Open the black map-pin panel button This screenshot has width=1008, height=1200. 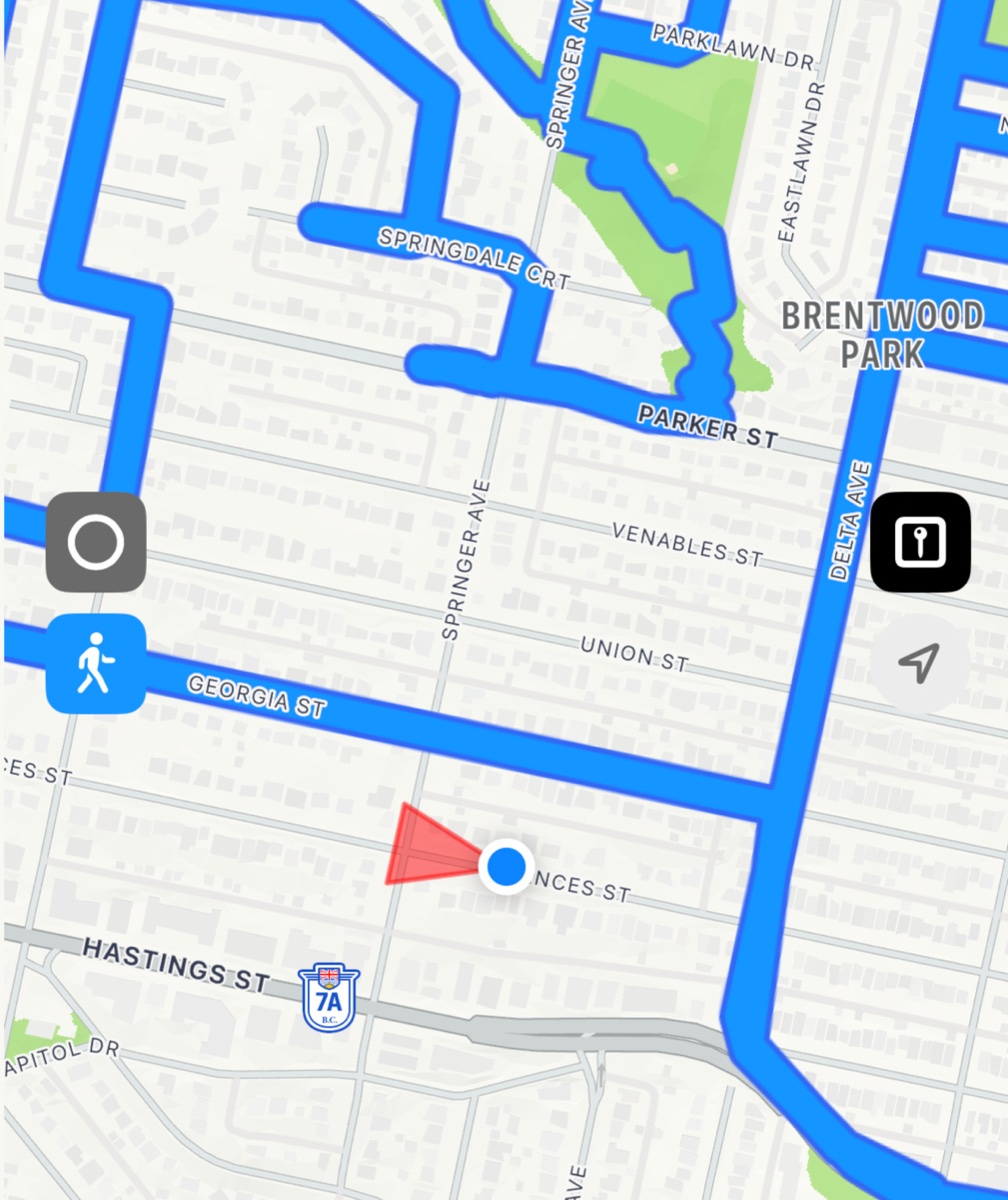920,542
